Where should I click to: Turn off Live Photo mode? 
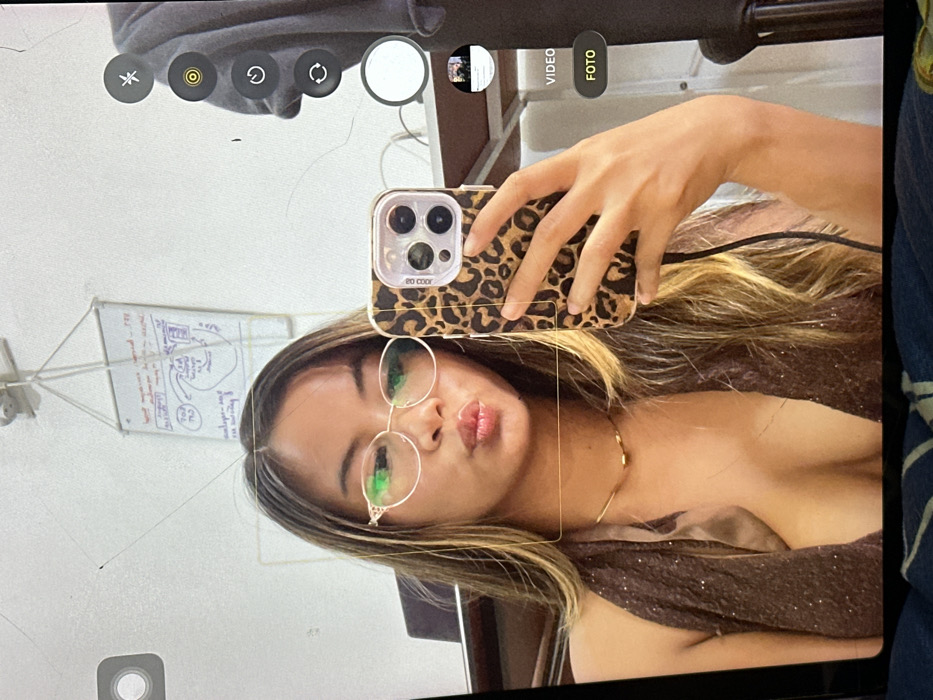coord(192,76)
